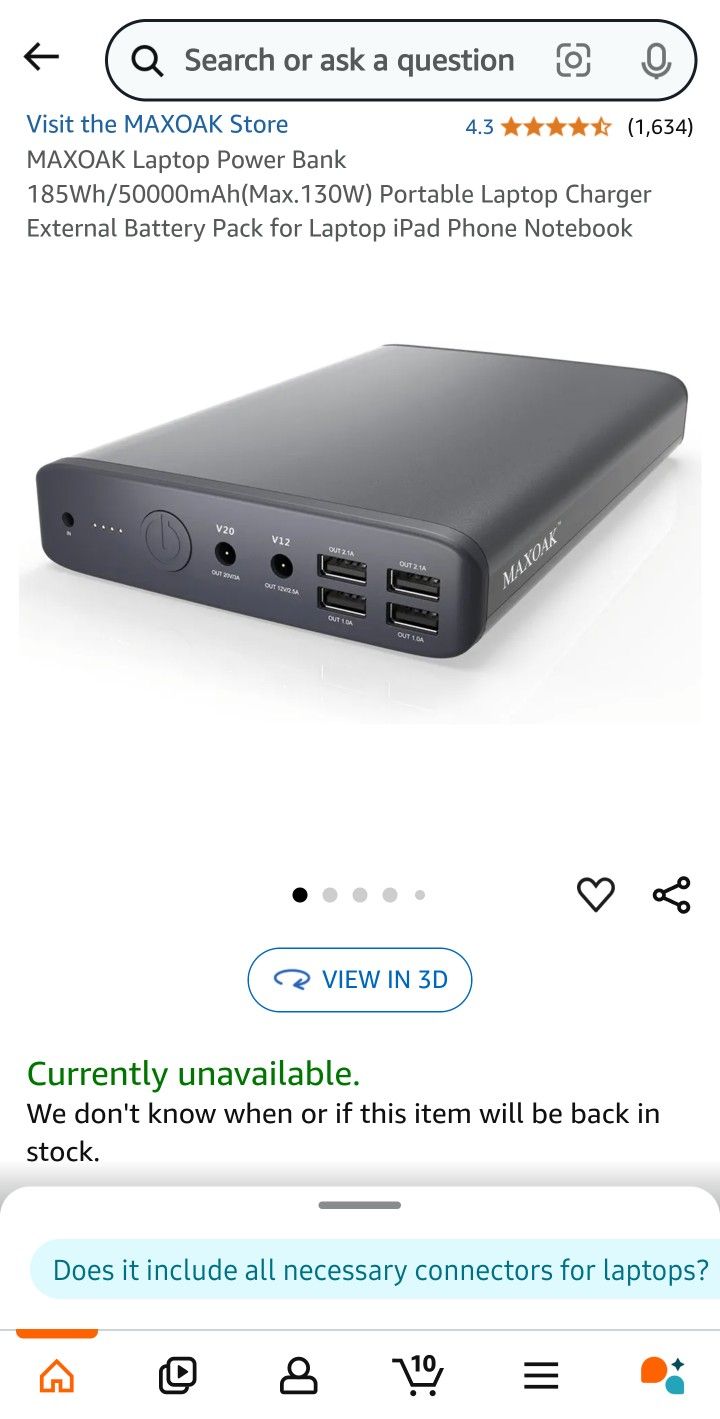This screenshot has width=720, height=1419.
Task: Add this power bank to wishlist heart
Action: (x=596, y=895)
